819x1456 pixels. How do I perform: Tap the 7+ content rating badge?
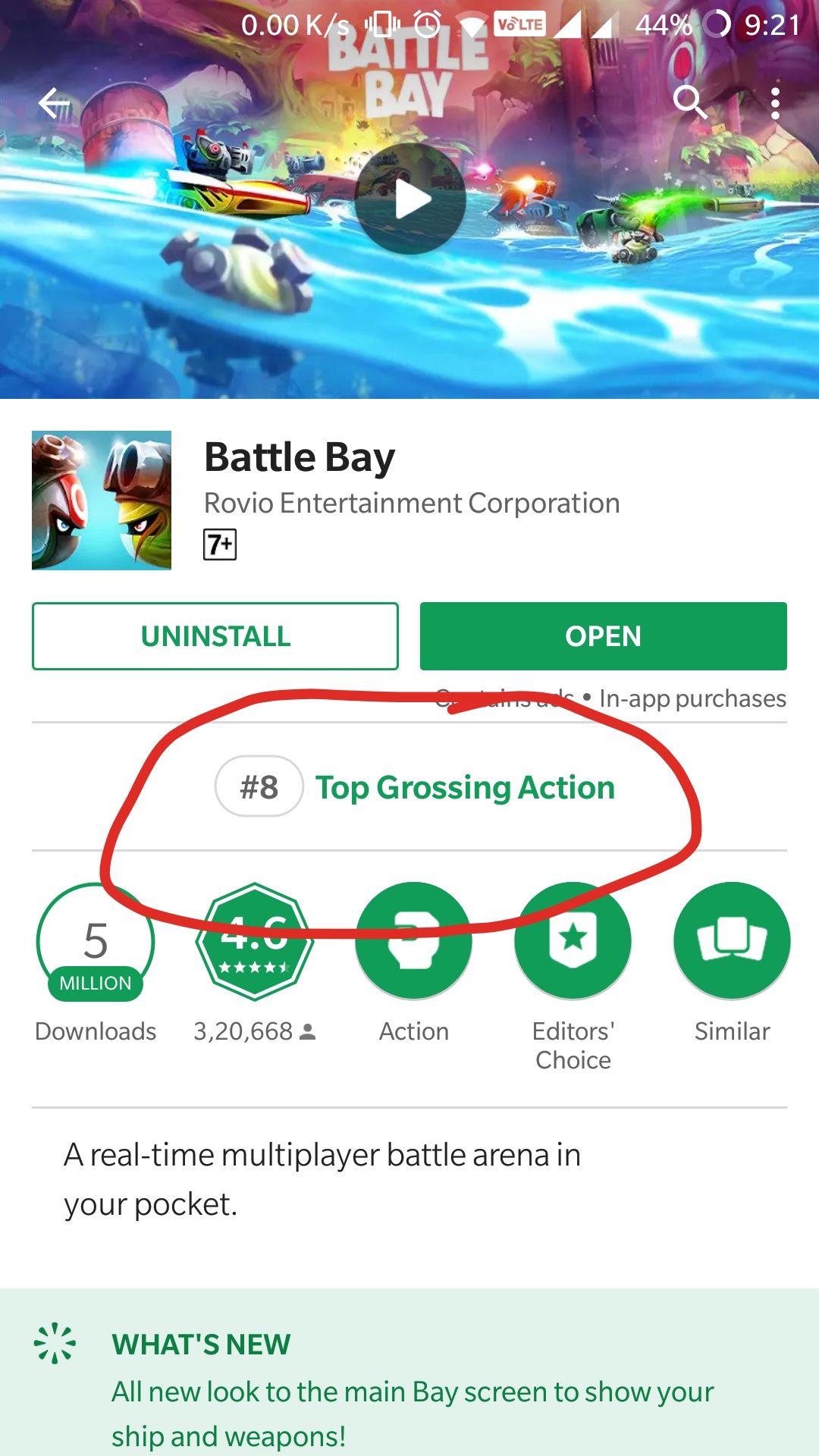(x=220, y=544)
